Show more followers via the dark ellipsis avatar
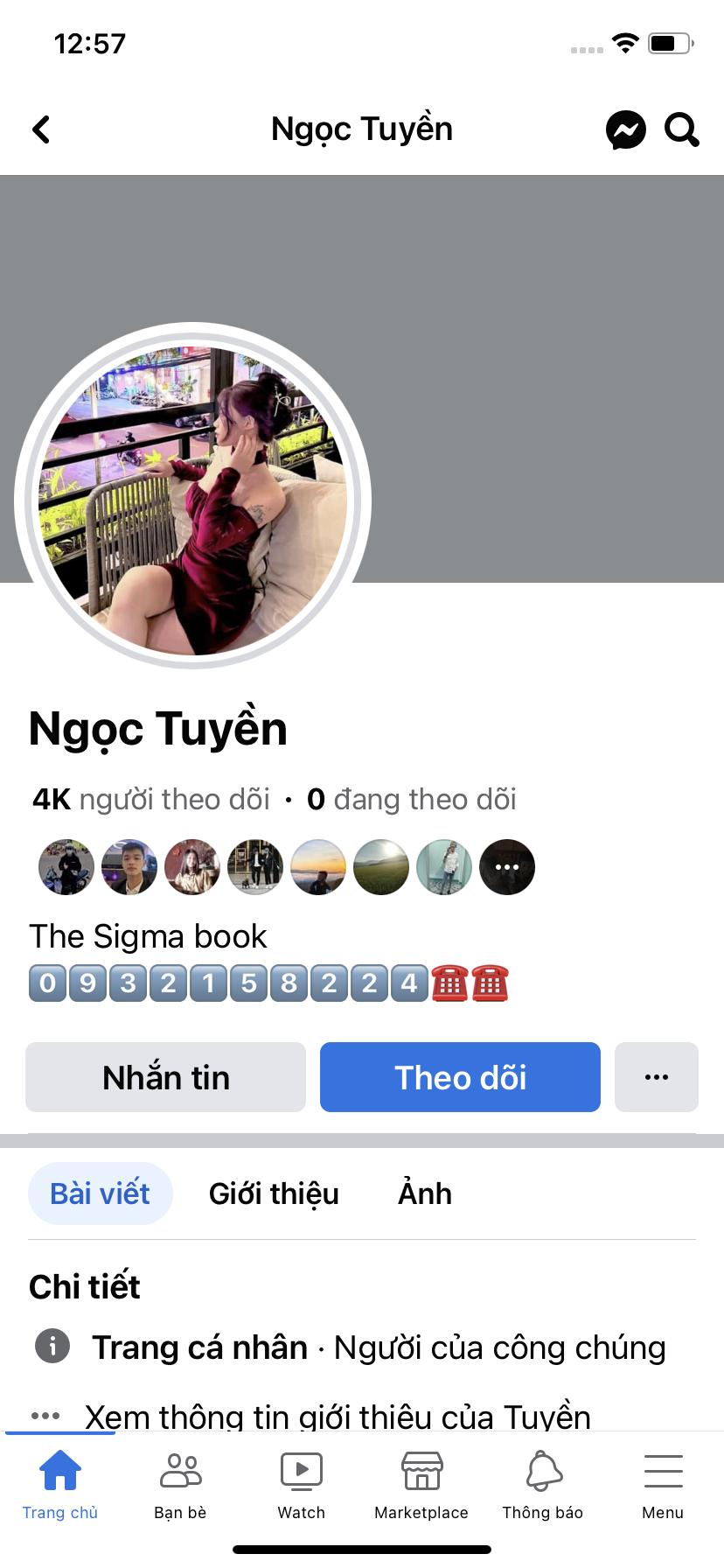This screenshot has height=1568, width=724. coord(507,867)
